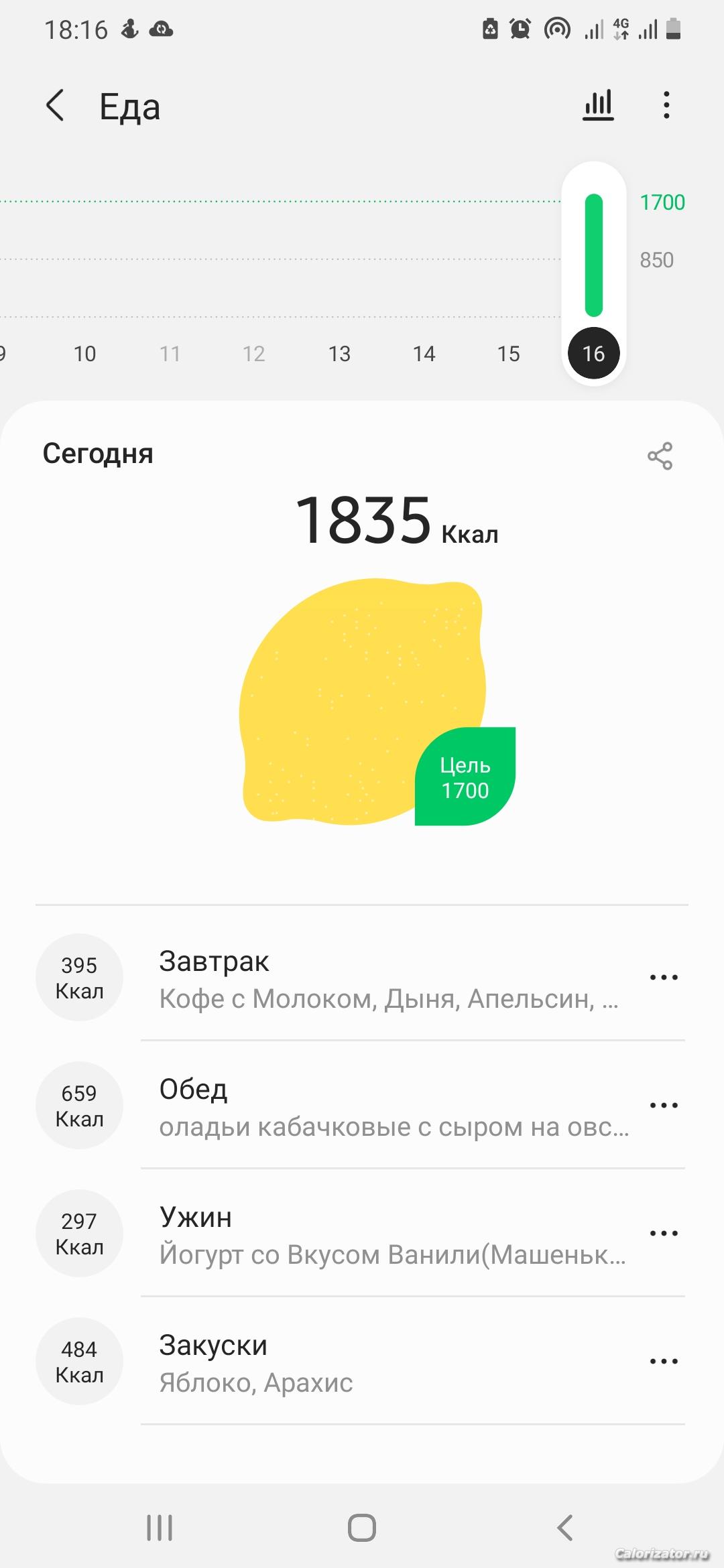Open the recent apps view
The width and height of the screenshot is (724, 1568).
[x=160, y=1528]
